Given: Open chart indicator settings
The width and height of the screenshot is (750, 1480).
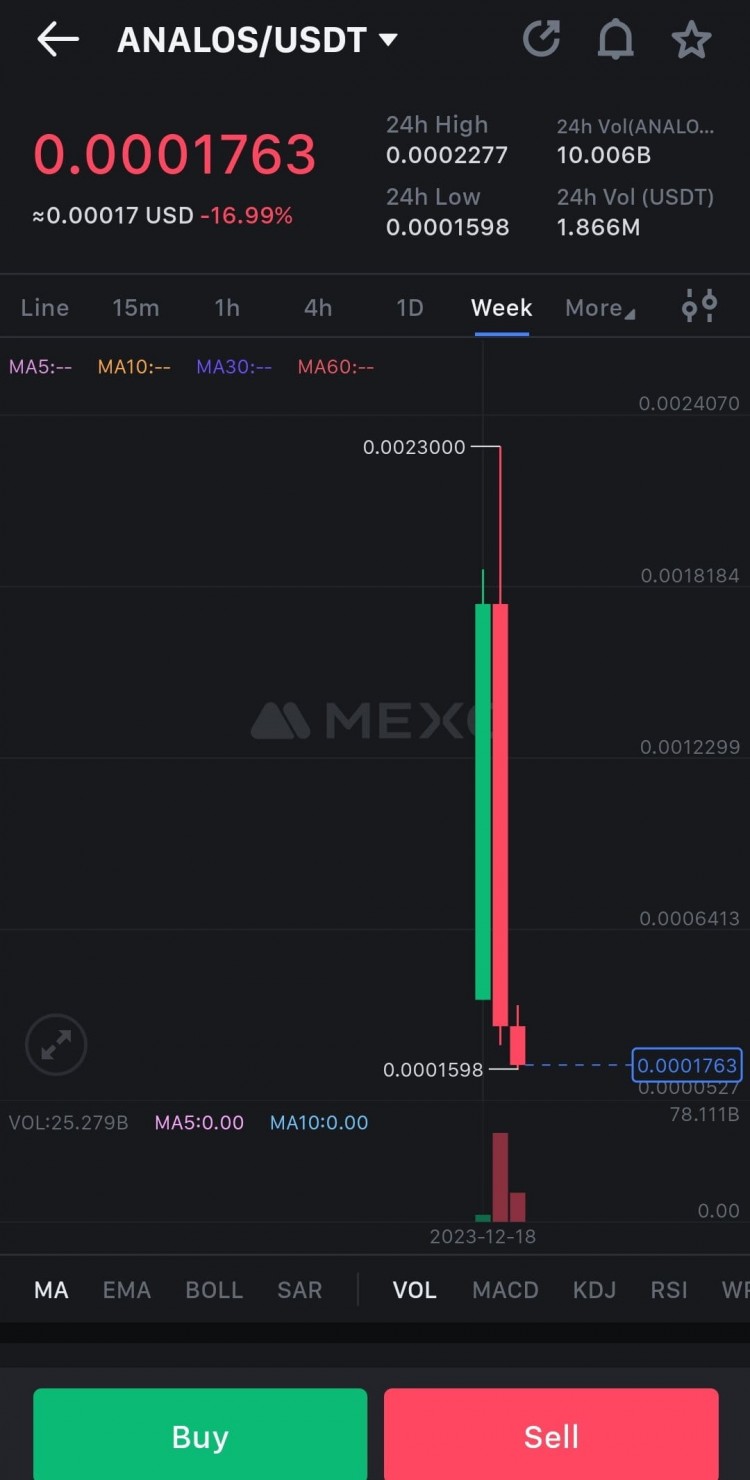Looking at the screenshot, I should tap(699, 306).
